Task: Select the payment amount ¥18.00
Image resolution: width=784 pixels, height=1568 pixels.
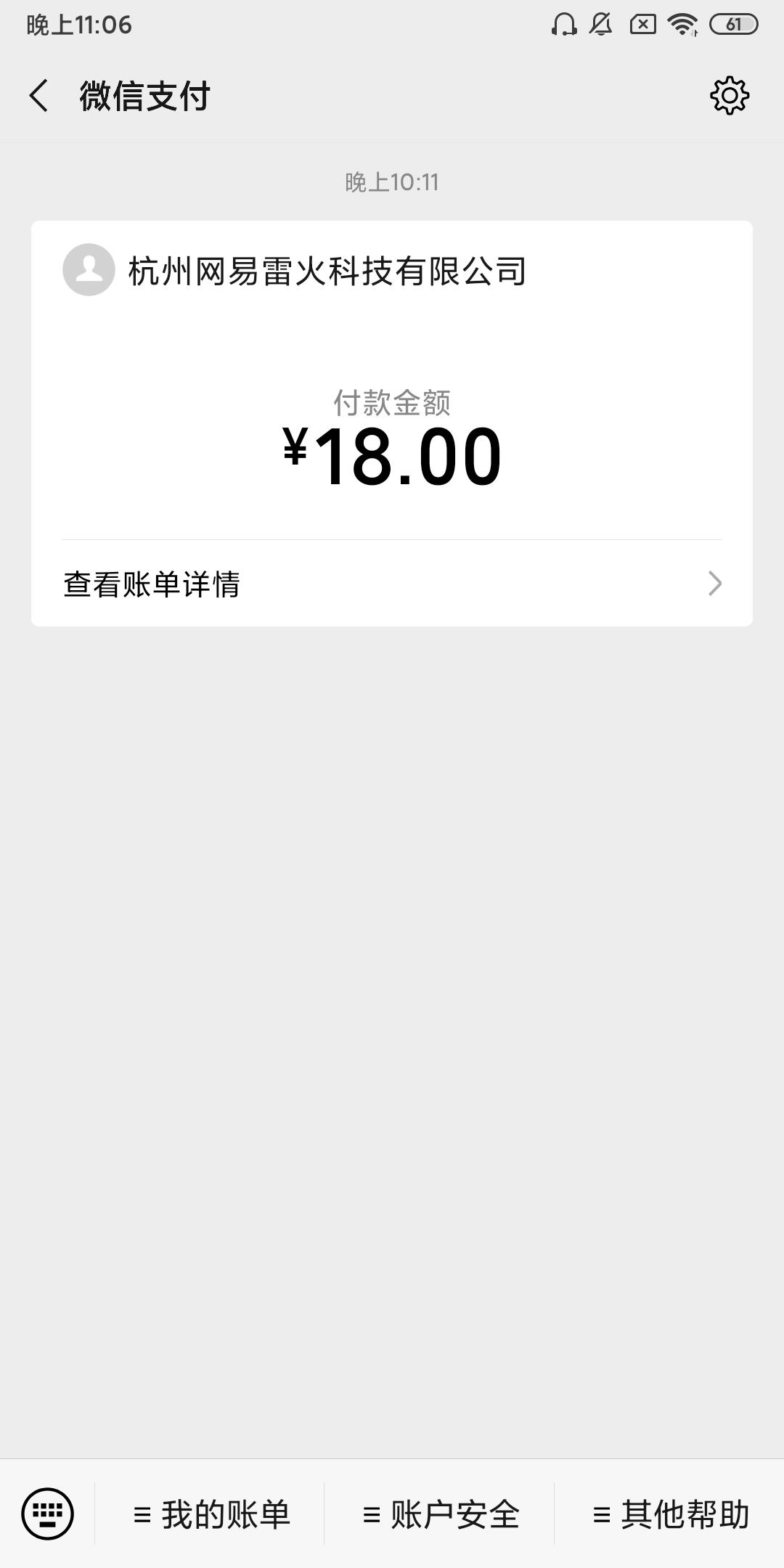Action: (x=392, y=456)
